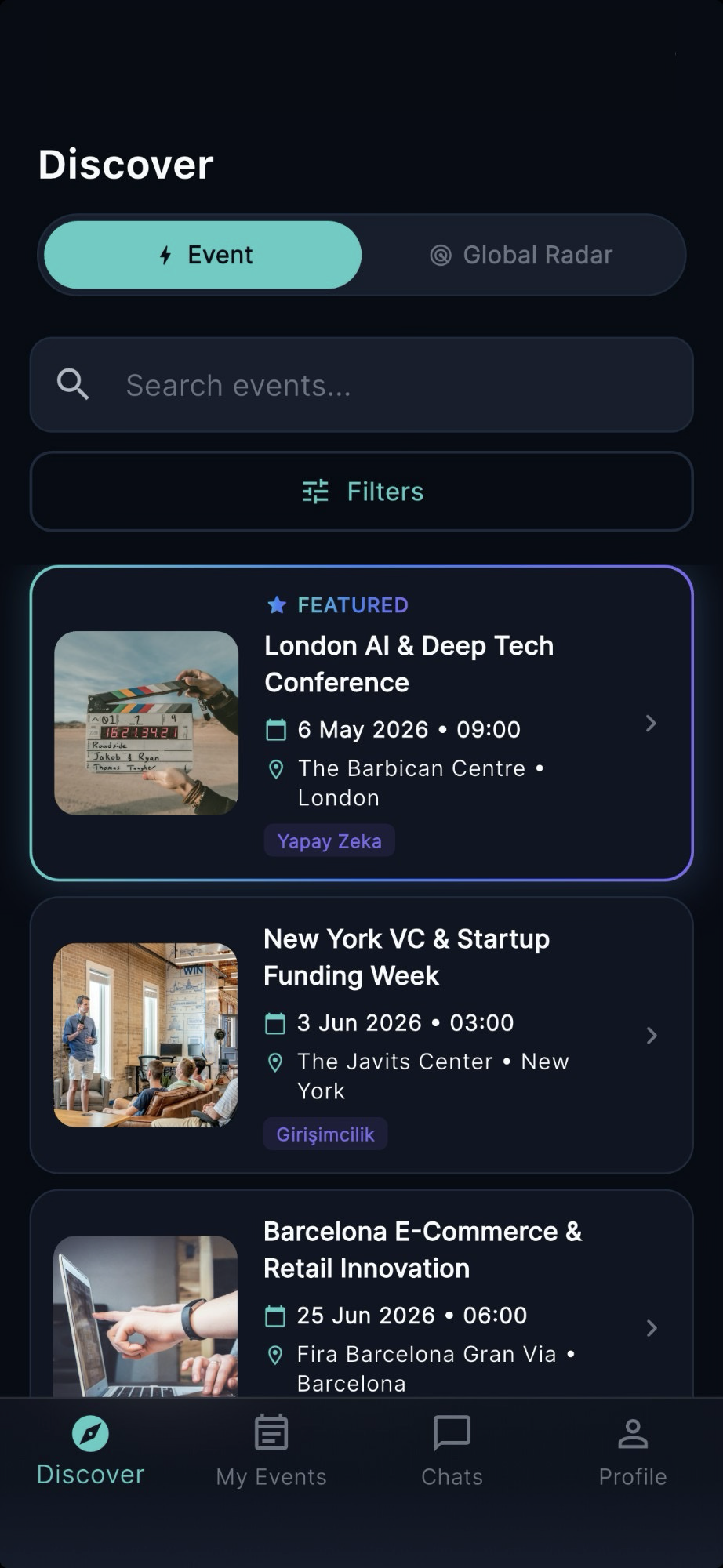Select the magnifying glass search icon
Screen dimensions: 723x1568
point(73,384)
